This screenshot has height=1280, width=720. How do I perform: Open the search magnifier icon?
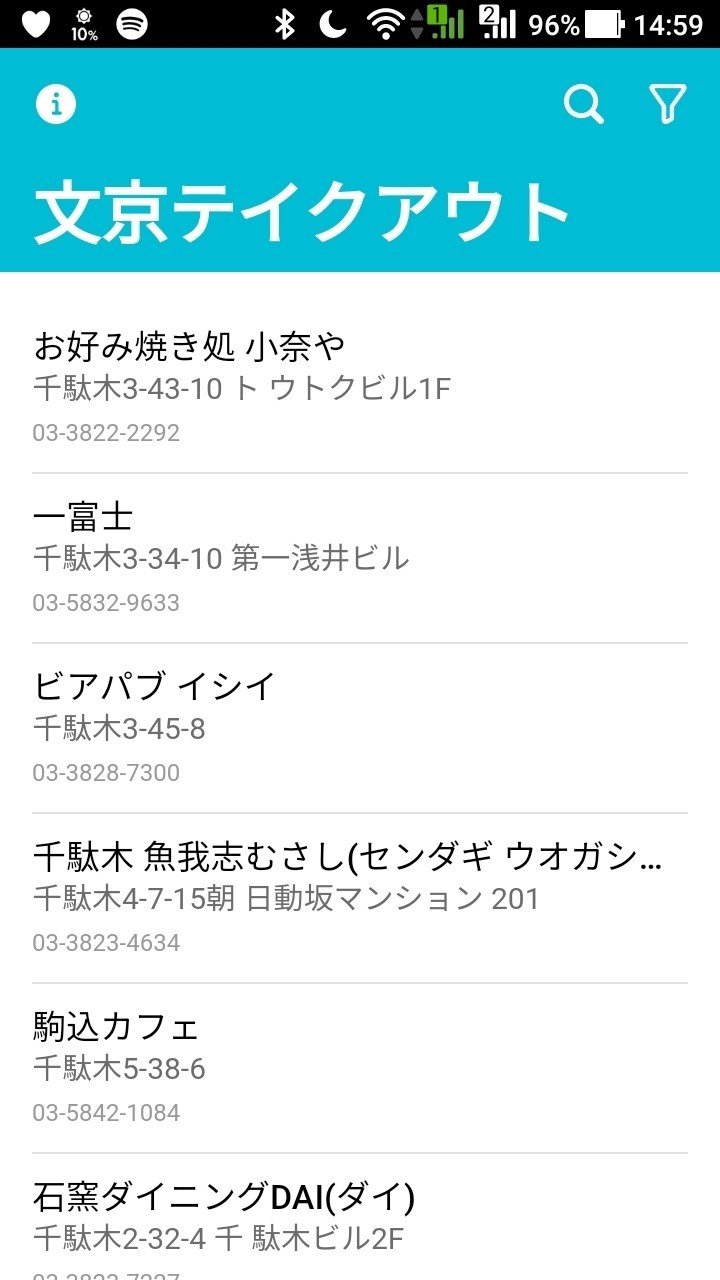click(x=583, y=103)
